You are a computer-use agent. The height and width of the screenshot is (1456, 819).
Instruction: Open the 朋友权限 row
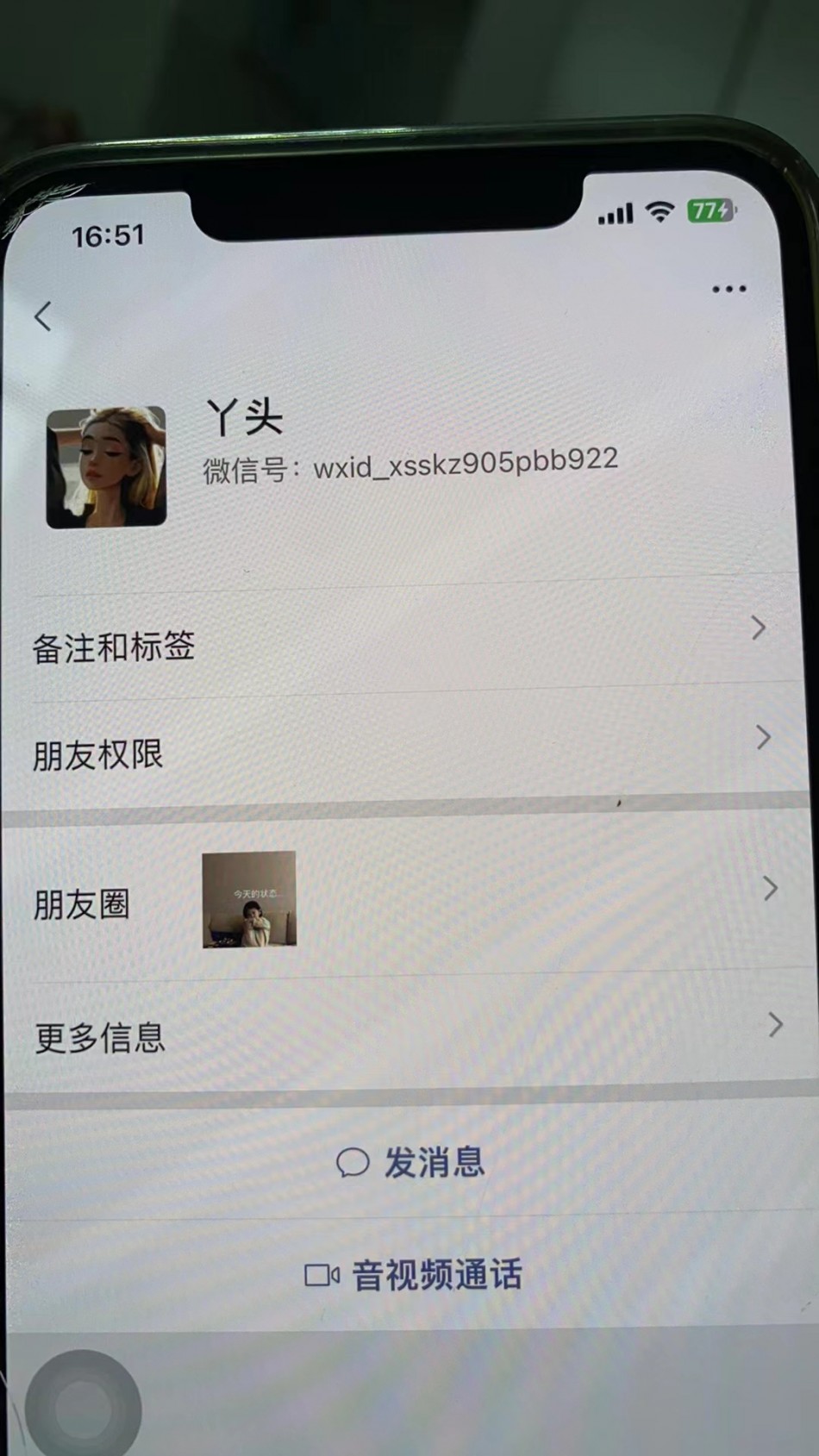click(397, 752)
